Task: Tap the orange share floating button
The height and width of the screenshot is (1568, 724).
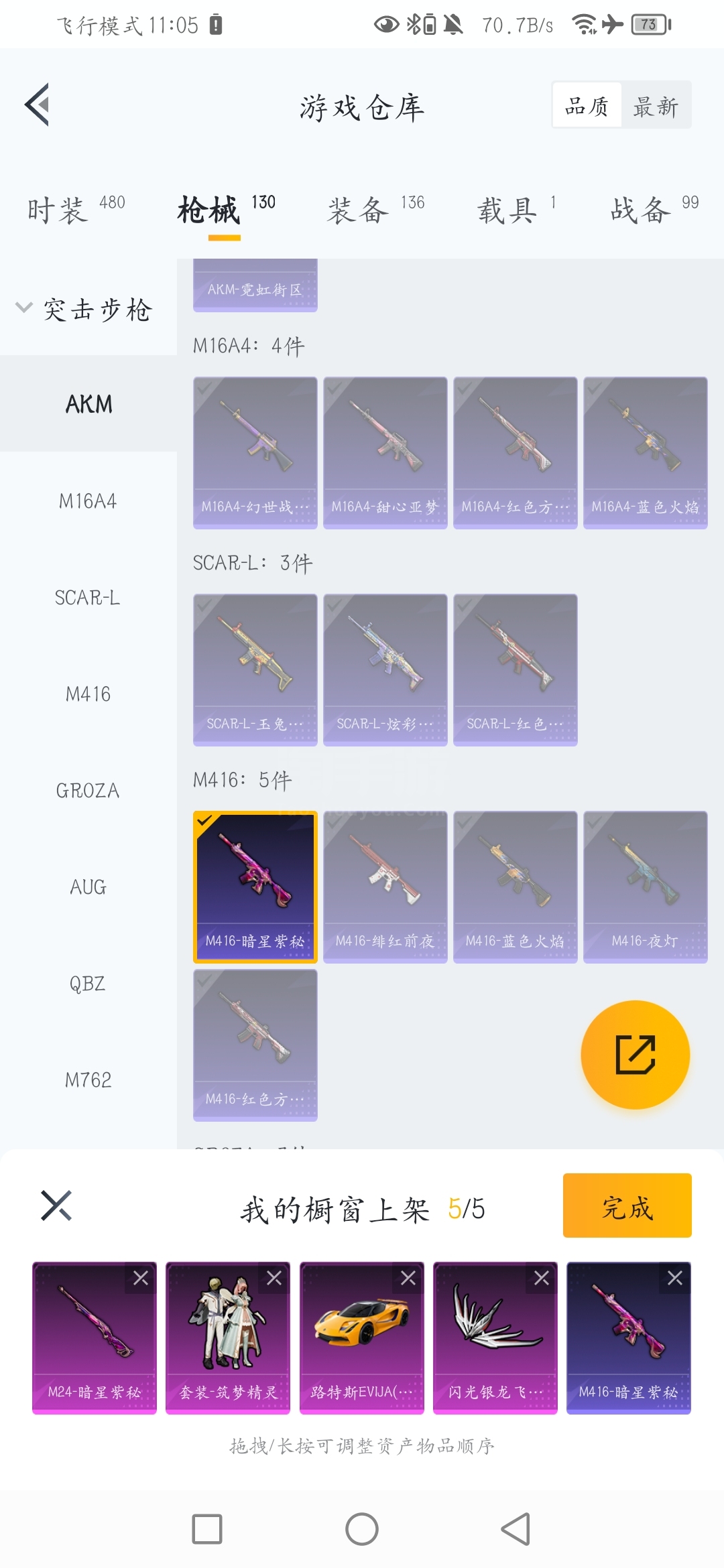Action: click(635, 1055)
